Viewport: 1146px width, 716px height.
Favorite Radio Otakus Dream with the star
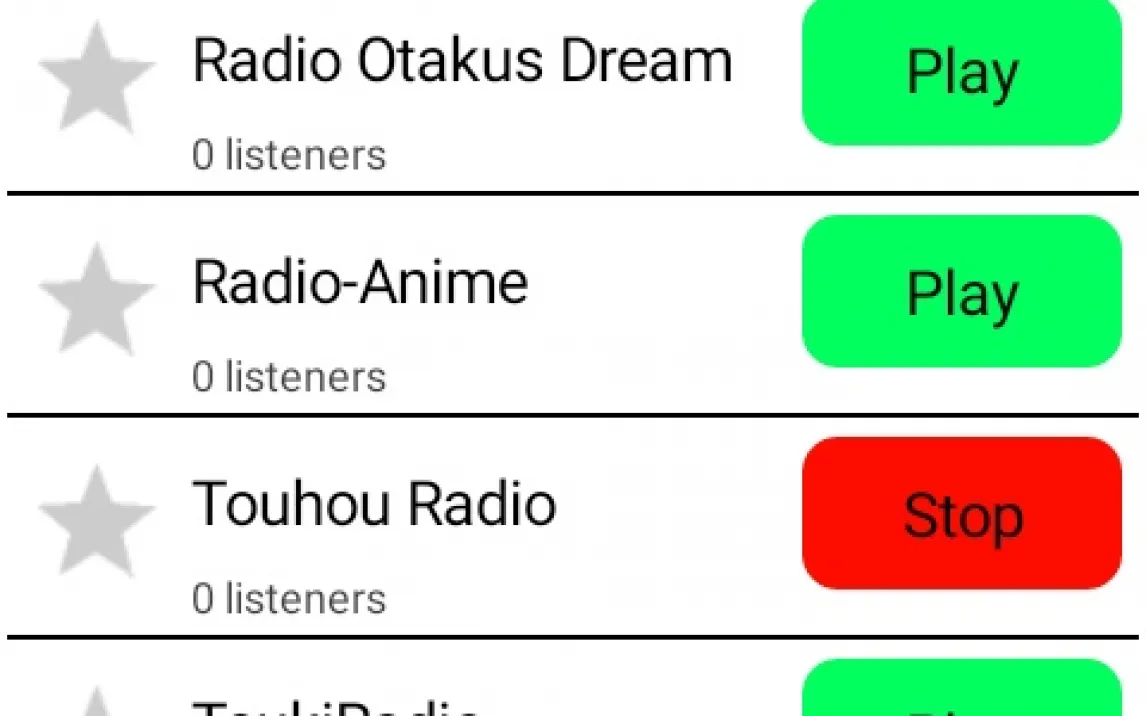(97, 79)
